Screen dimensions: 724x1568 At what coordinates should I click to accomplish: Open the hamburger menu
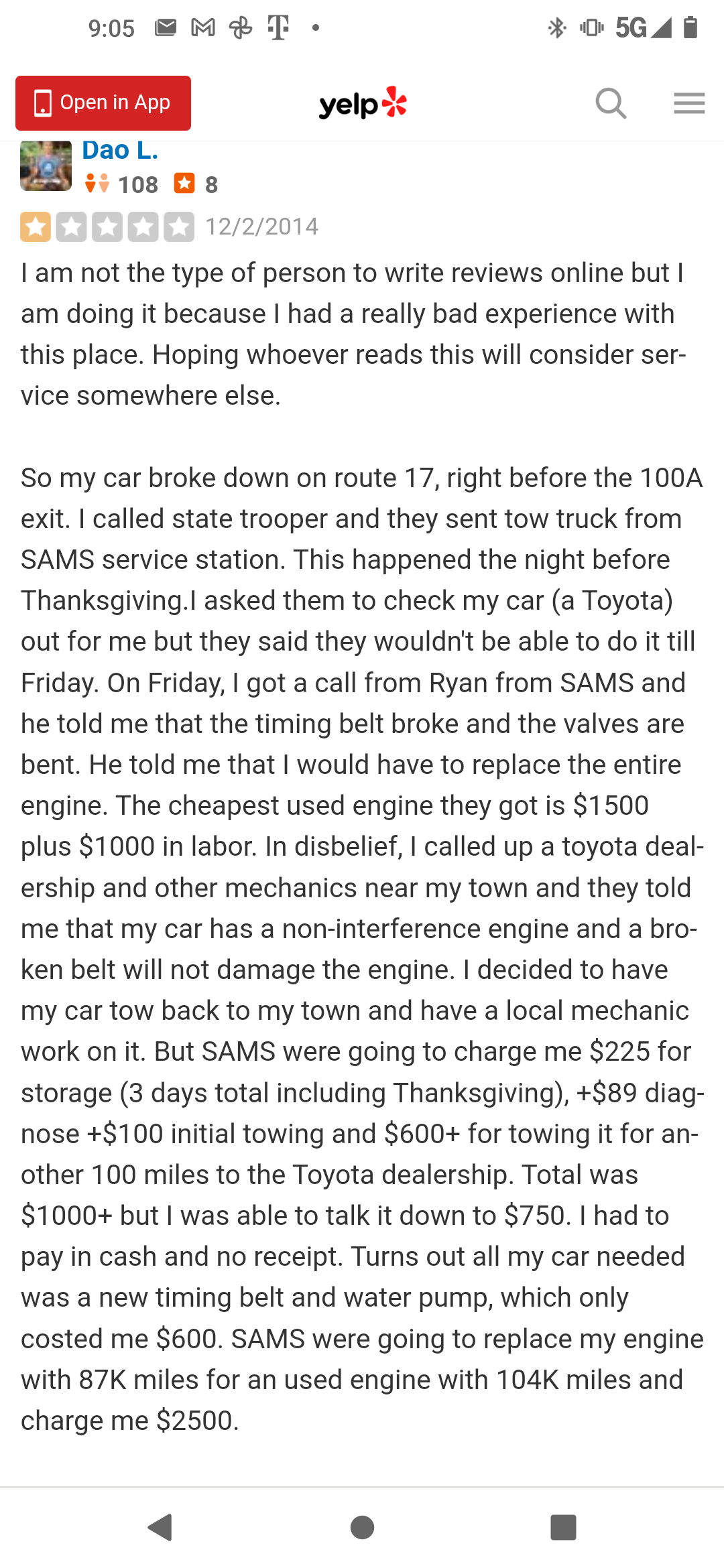pyautogui.click(x=689, y=103)
